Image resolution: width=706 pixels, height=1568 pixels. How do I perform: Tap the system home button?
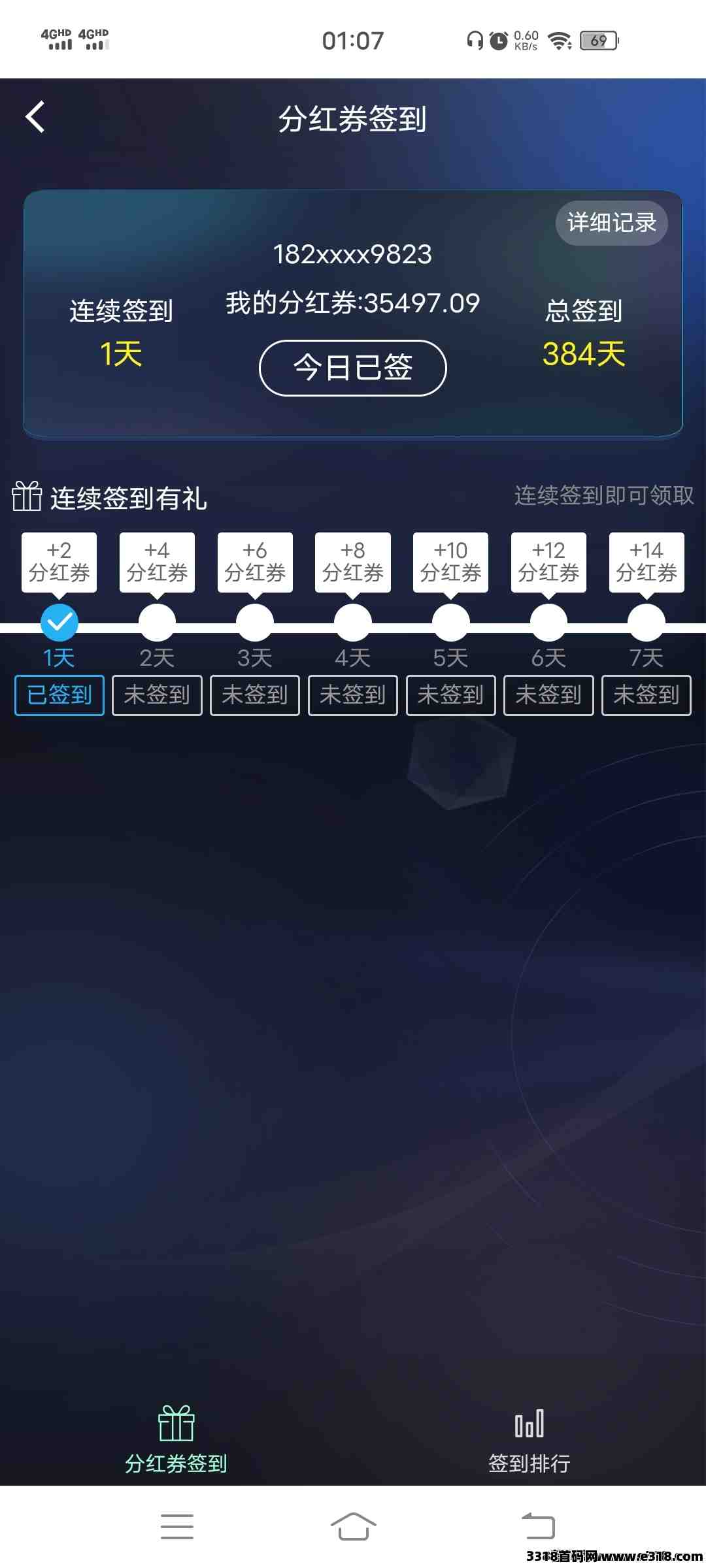click(353, 1526)
